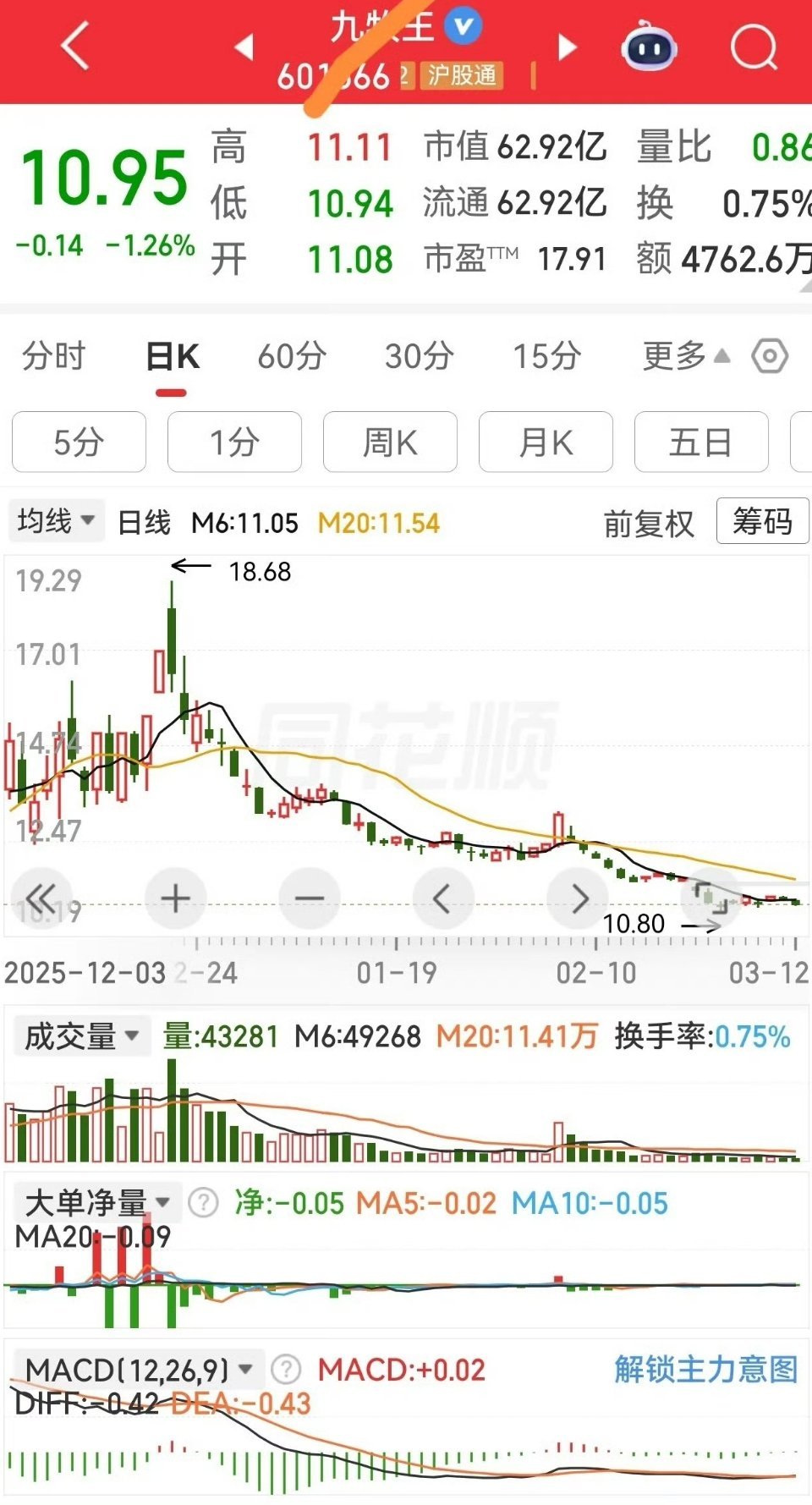Open the robot assistant icon

tap(649, 47)
